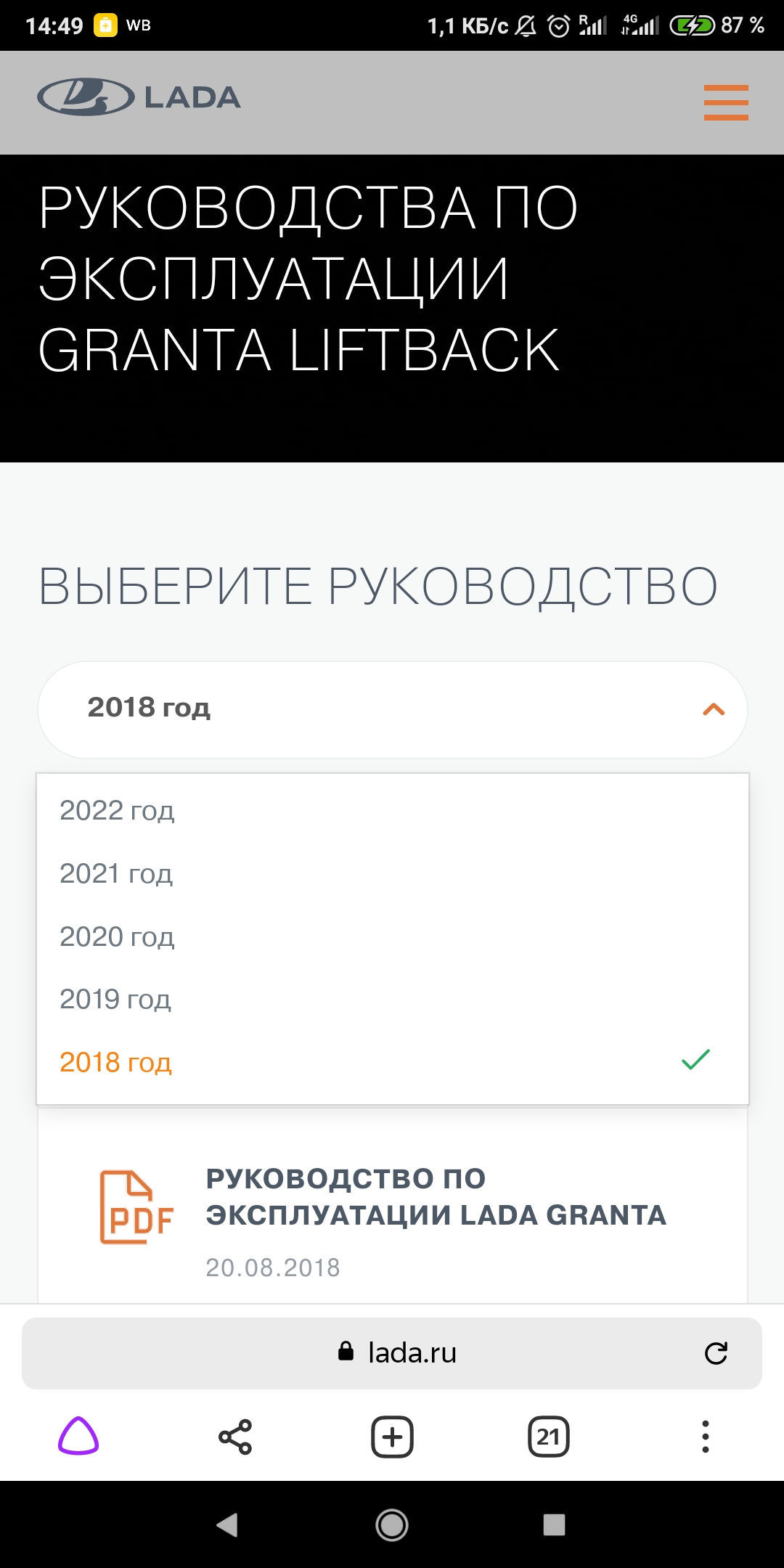
Task: Share this page
Action: [235, 1437]
